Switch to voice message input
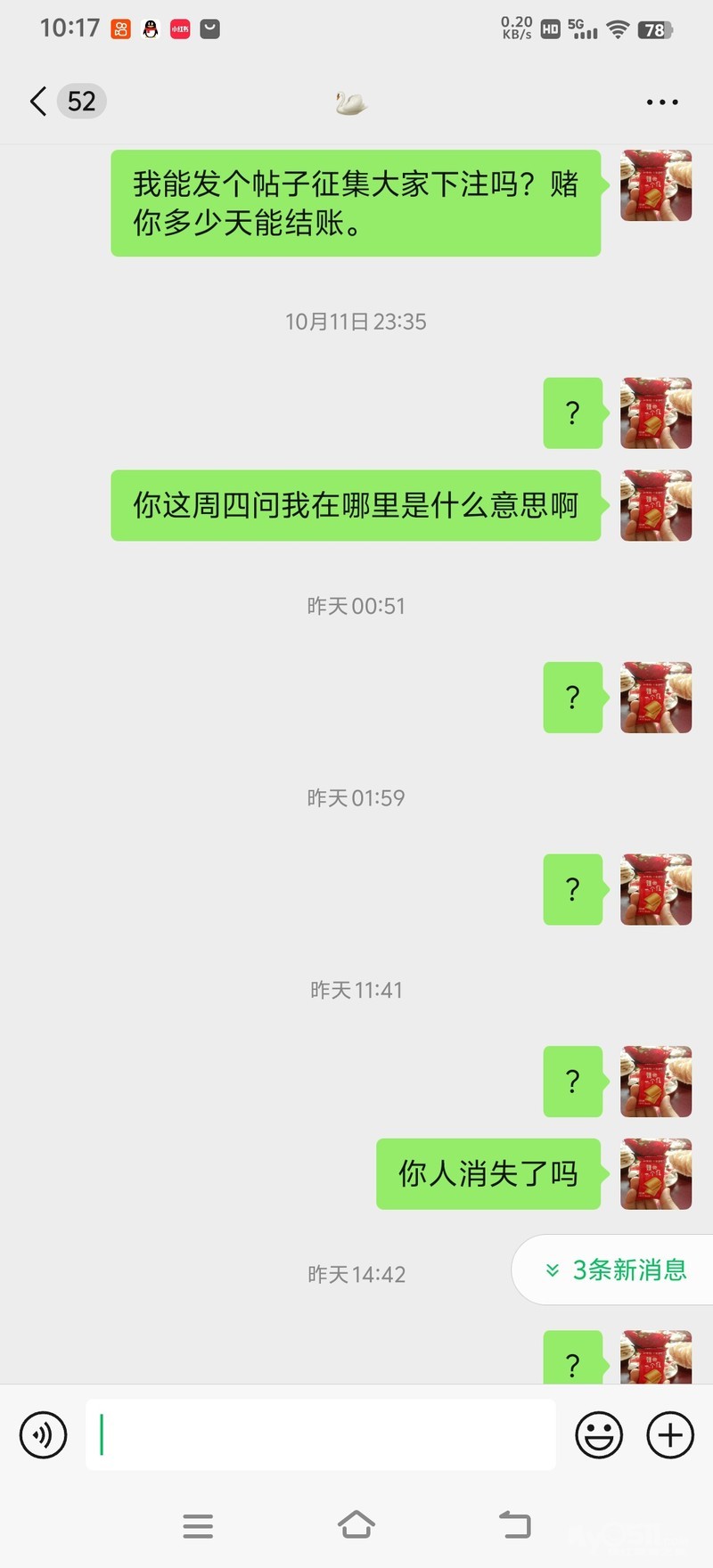 [x=43, y=1435]
